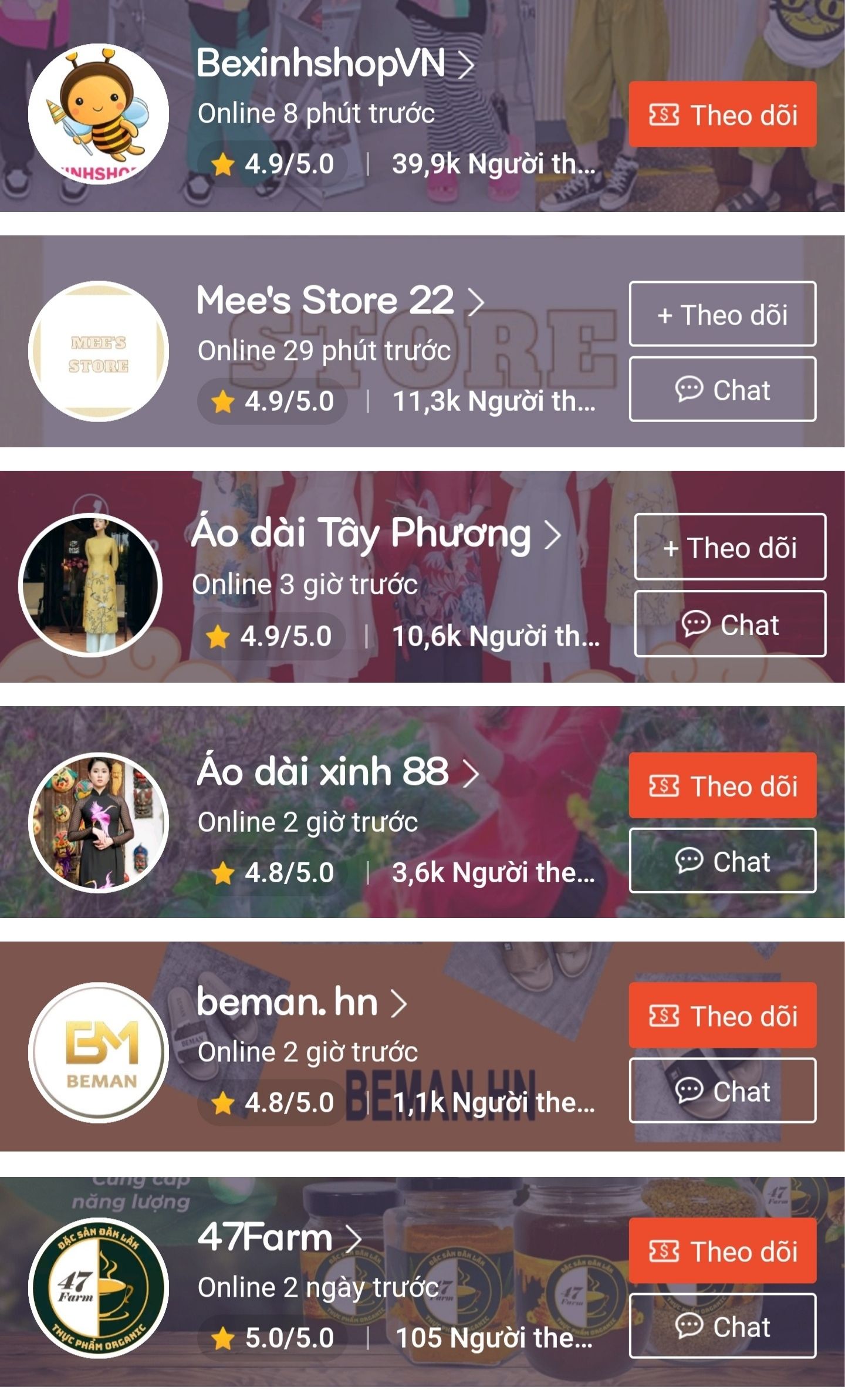Follow Áo dài Tây Phương shop
The width and height of the screenshot is (845, 1400).
click(729, 547)
